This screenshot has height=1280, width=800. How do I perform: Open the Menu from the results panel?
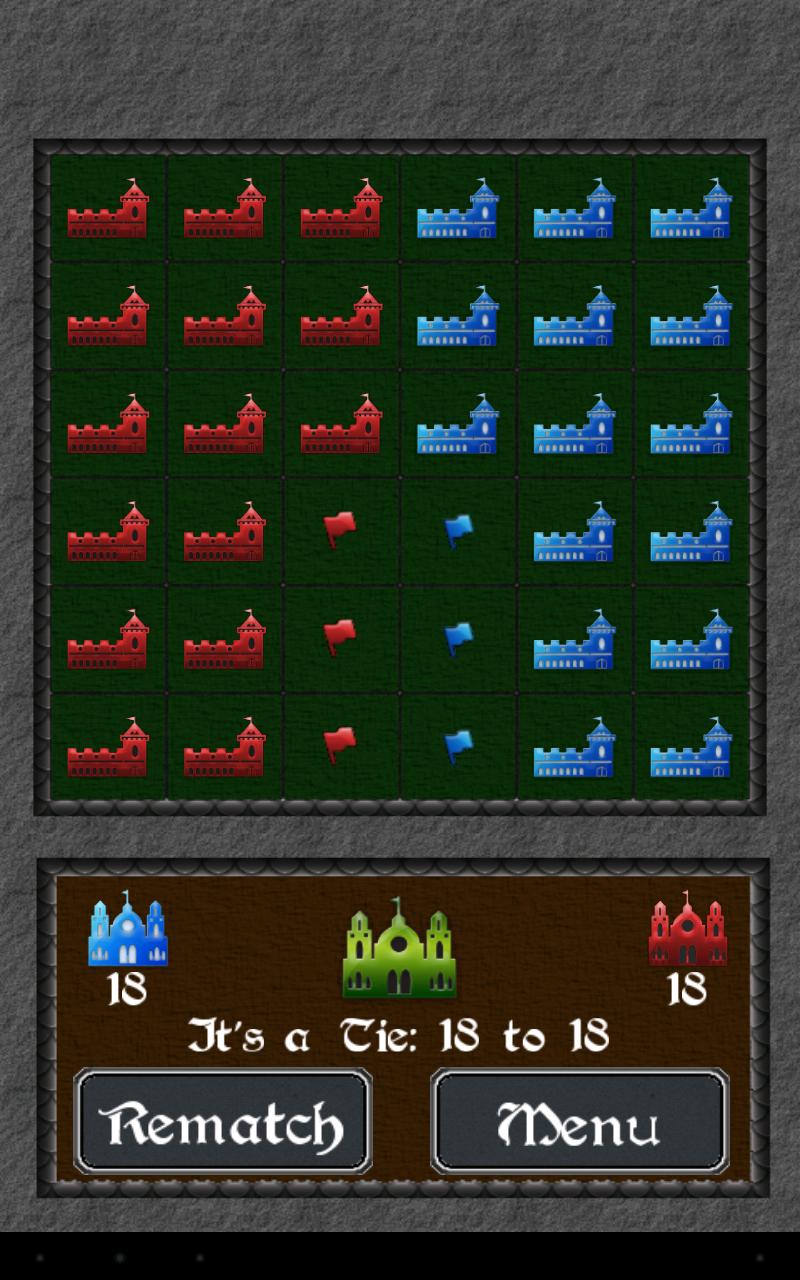click(x=579, y=1122)
